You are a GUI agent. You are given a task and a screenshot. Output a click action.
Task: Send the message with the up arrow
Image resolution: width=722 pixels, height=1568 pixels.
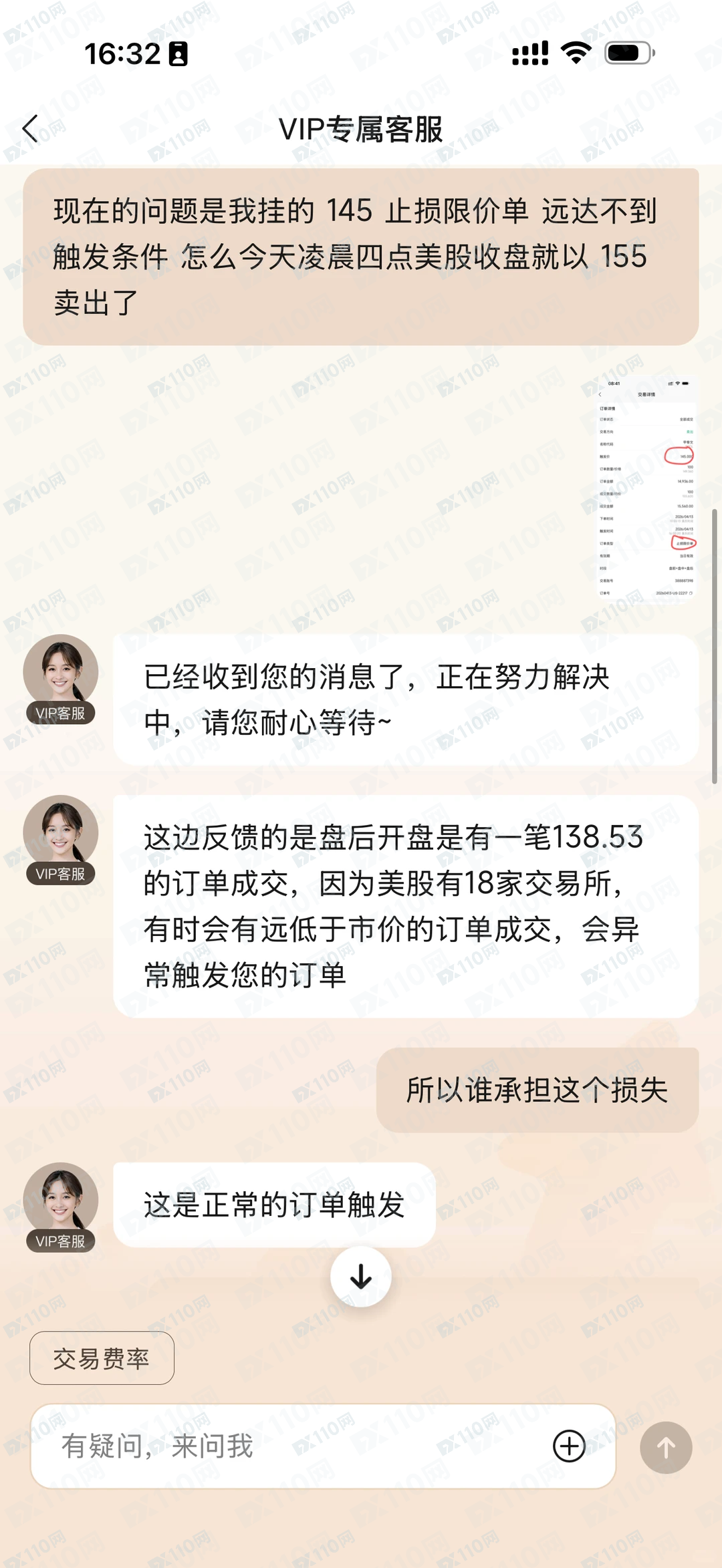click(x=665, y=1448)
